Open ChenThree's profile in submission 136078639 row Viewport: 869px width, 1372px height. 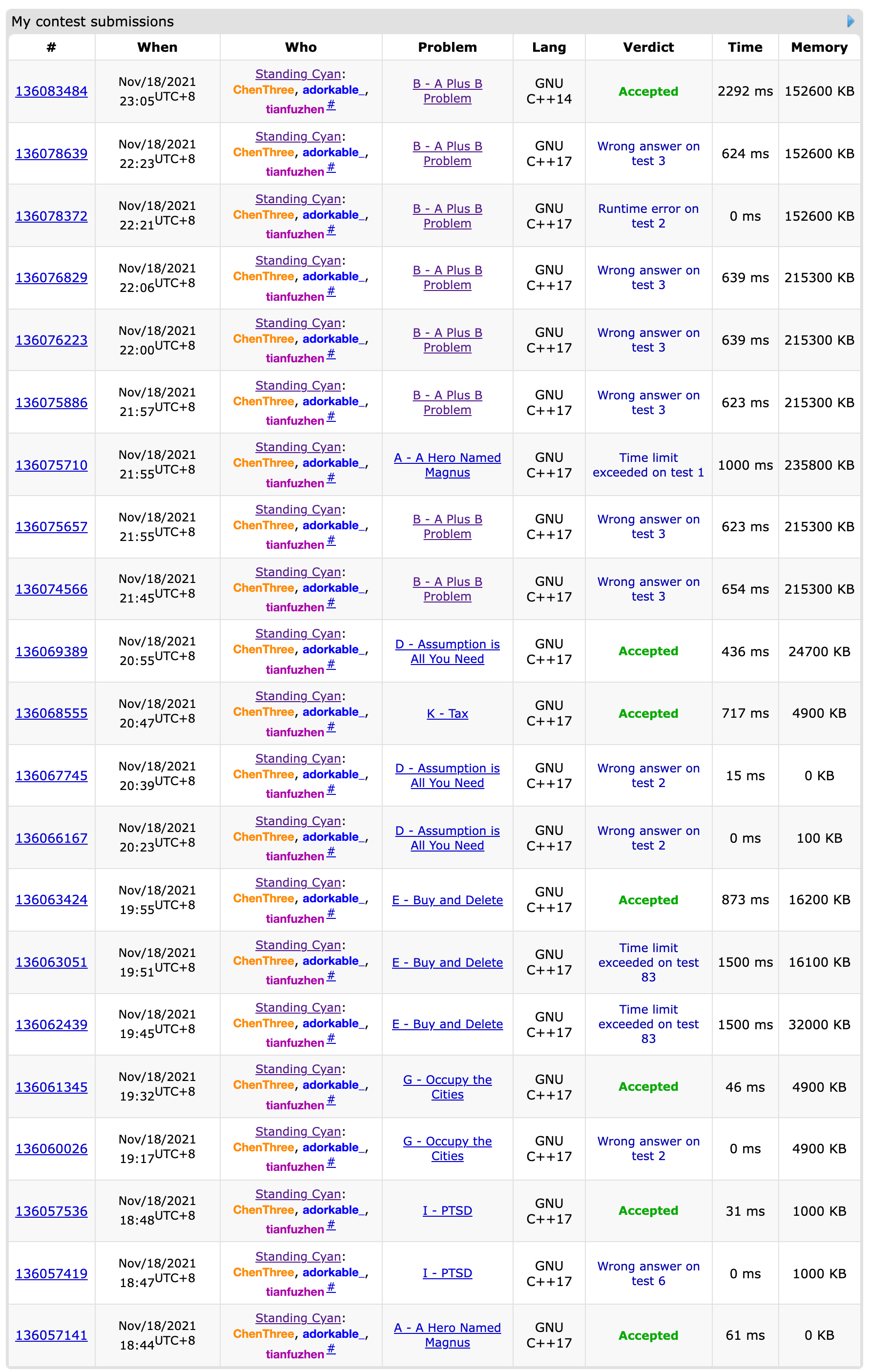pos(263,152)
